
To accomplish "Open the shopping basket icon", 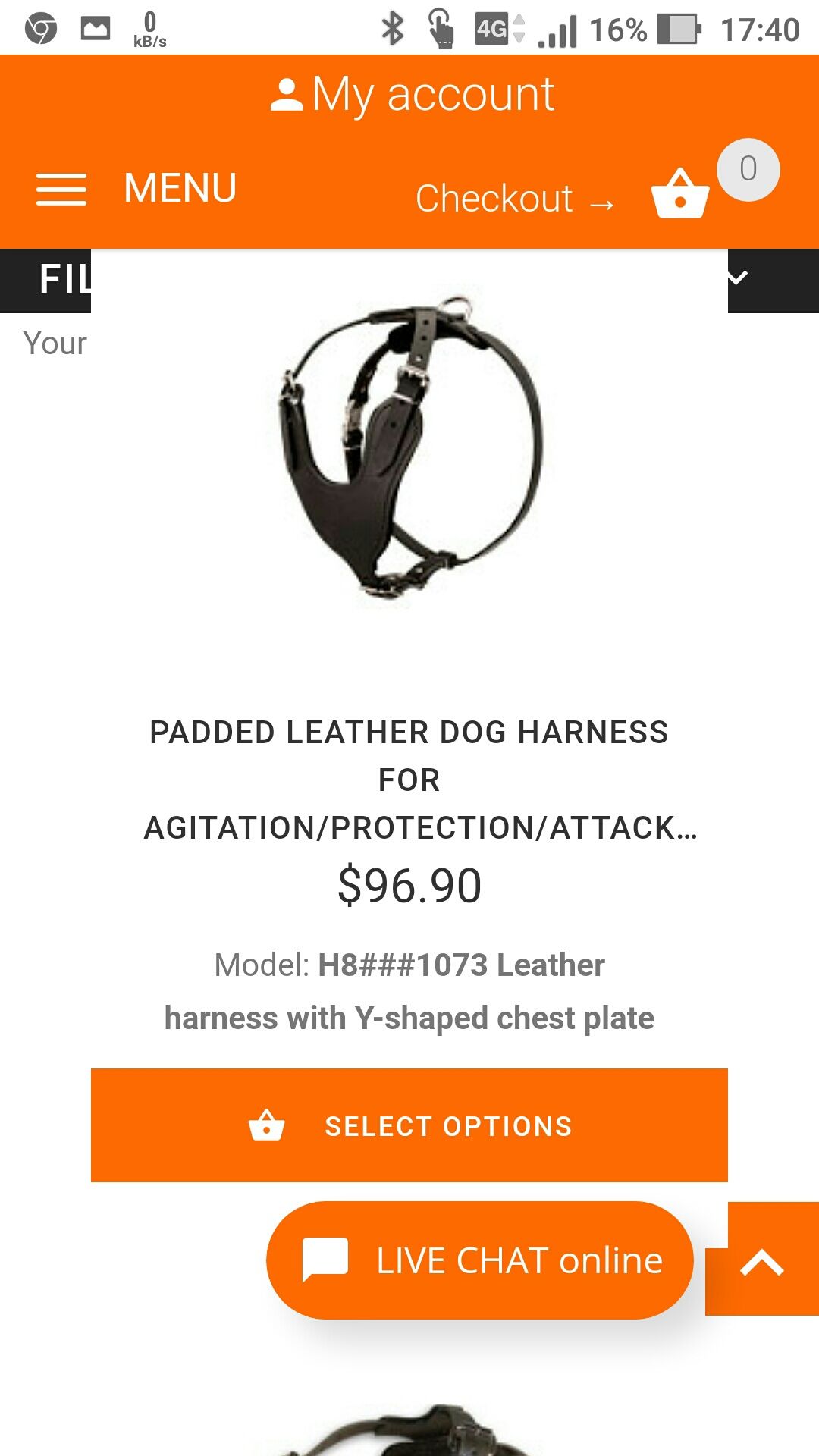I will click(680, 193).
